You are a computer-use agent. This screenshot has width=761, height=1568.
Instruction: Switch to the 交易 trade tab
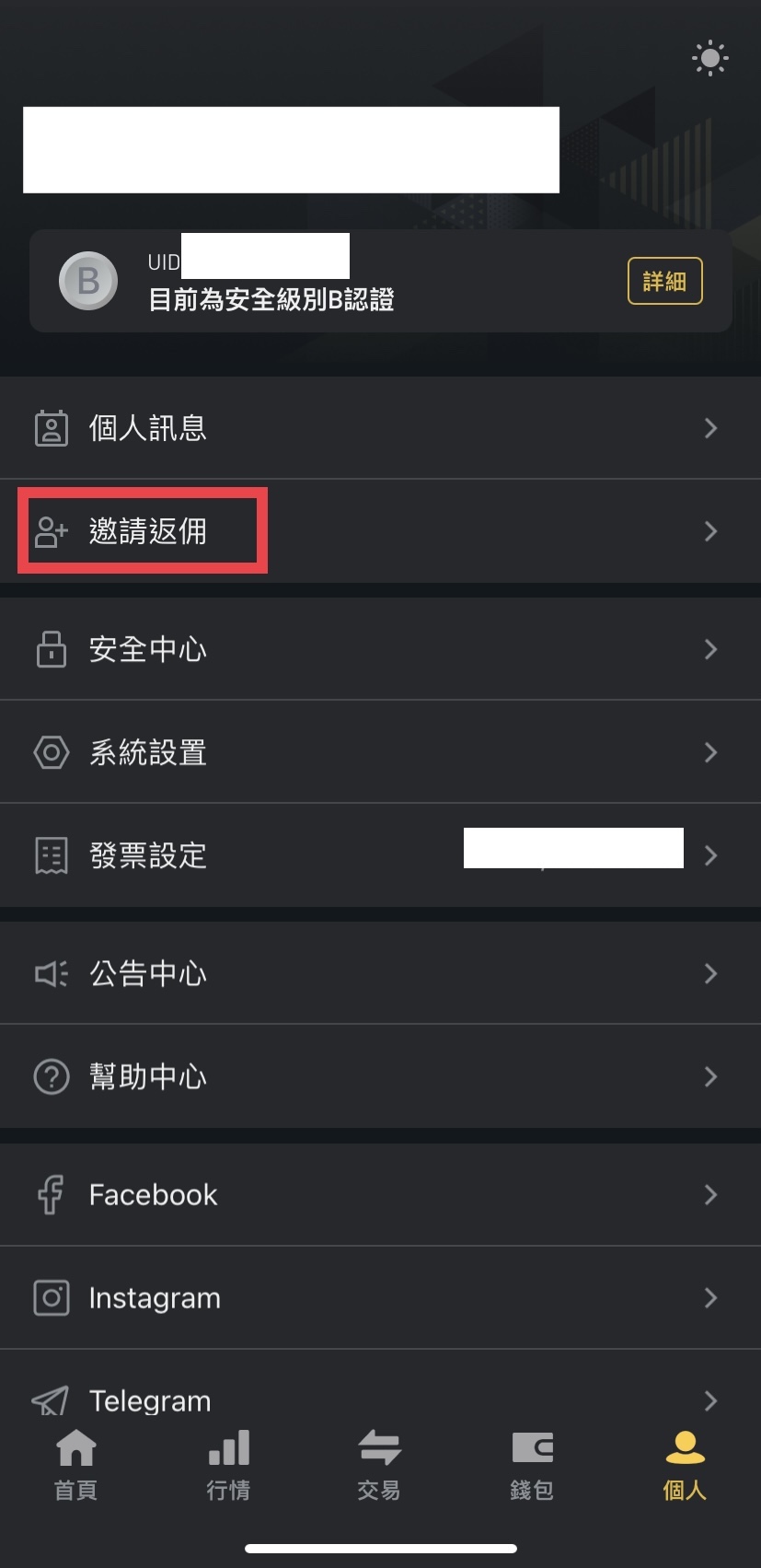[x=379, y=1466]
